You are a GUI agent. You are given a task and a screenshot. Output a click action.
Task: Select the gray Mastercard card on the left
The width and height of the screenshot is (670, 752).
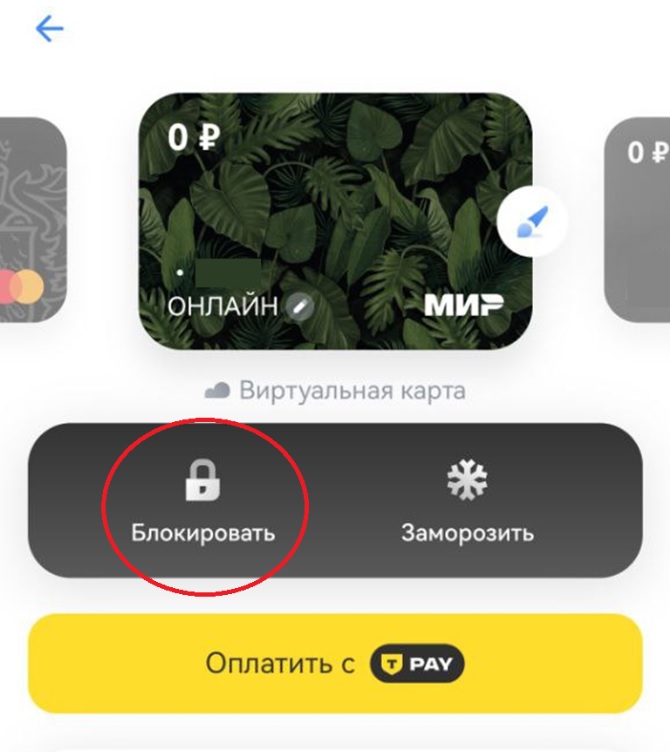click(x=32, y=220)
